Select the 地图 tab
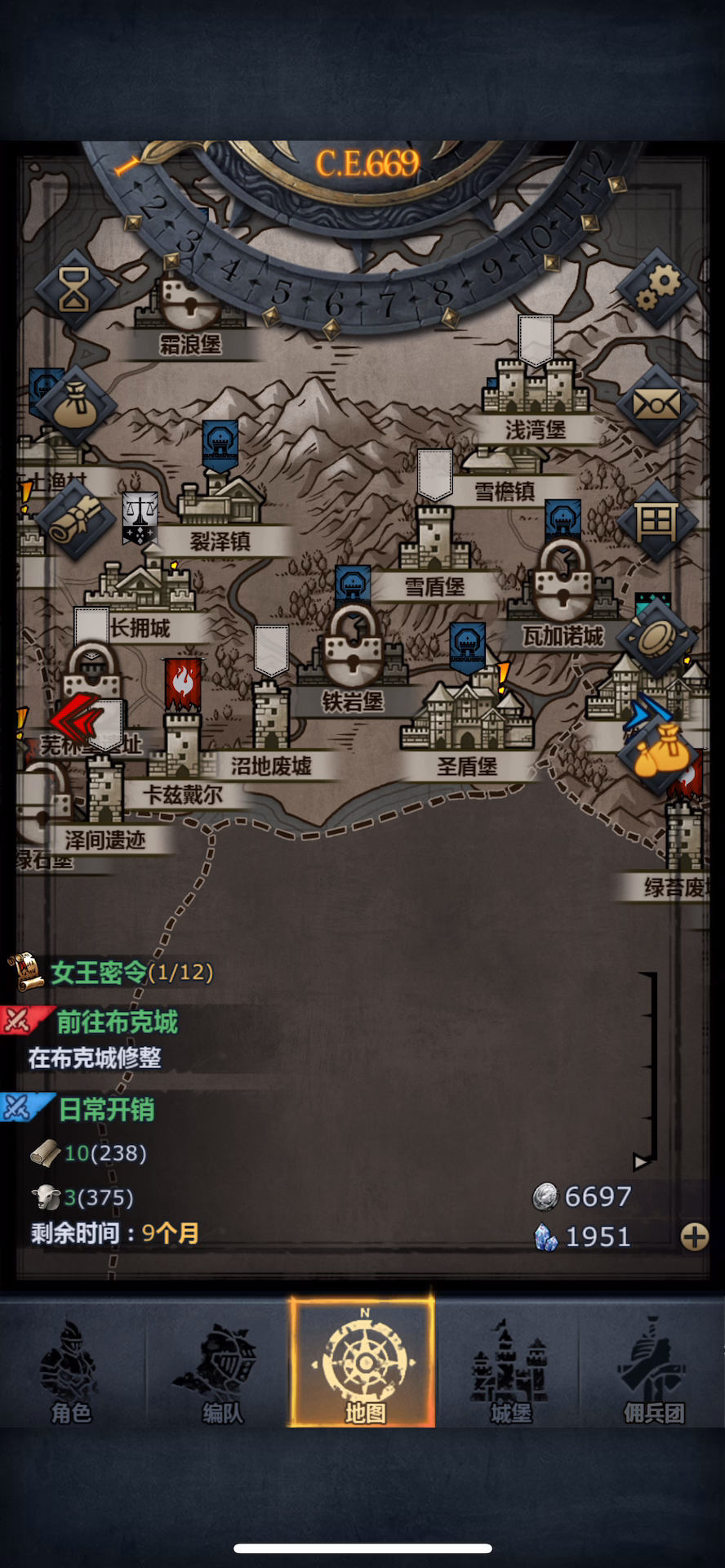 pyautogui.click(x=363, y=1362)
